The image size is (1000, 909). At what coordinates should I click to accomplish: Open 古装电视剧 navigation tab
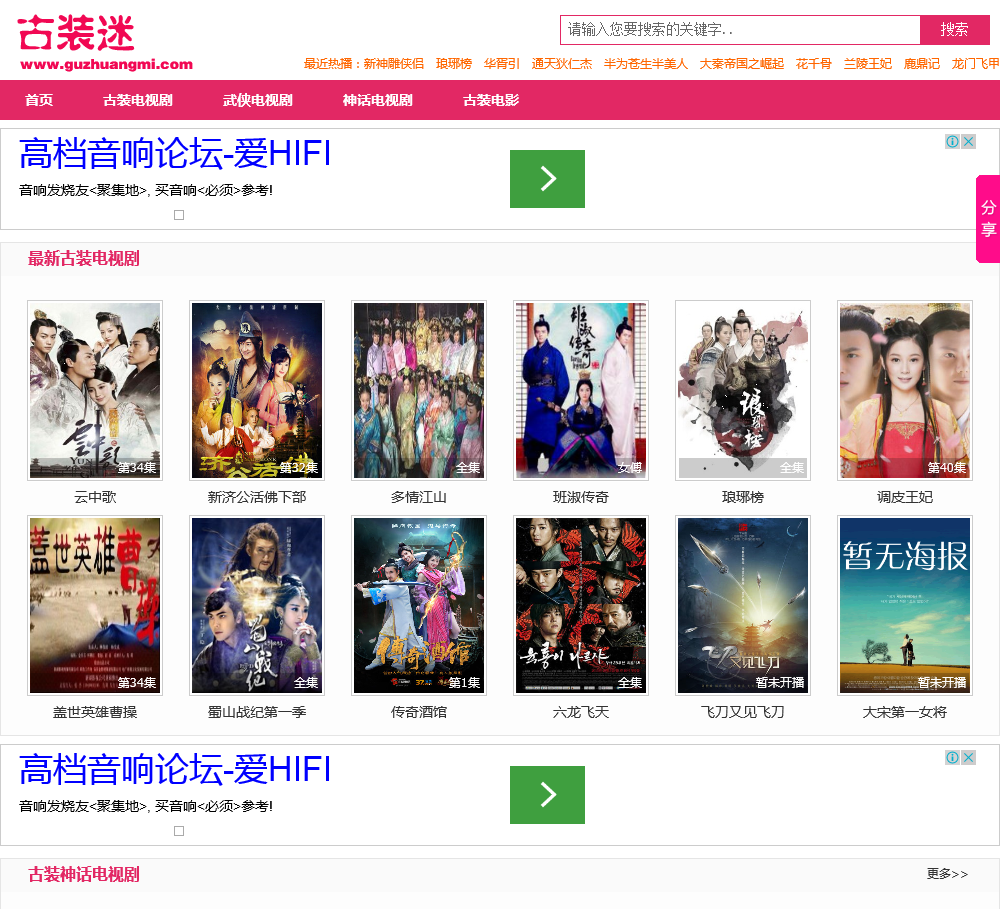pyautogui.click(x=138, y=100)
